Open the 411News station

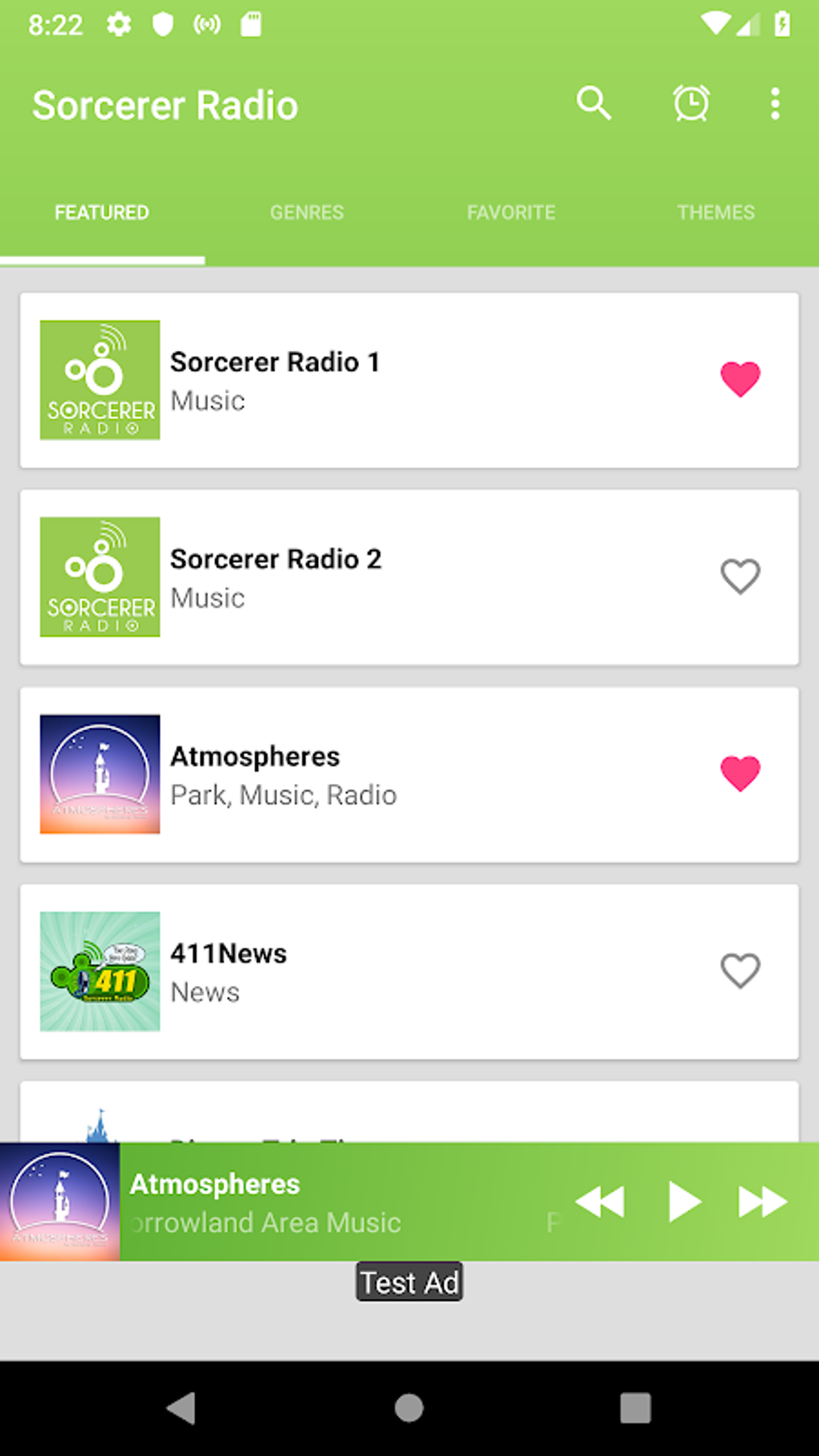(x=361, y=972)
